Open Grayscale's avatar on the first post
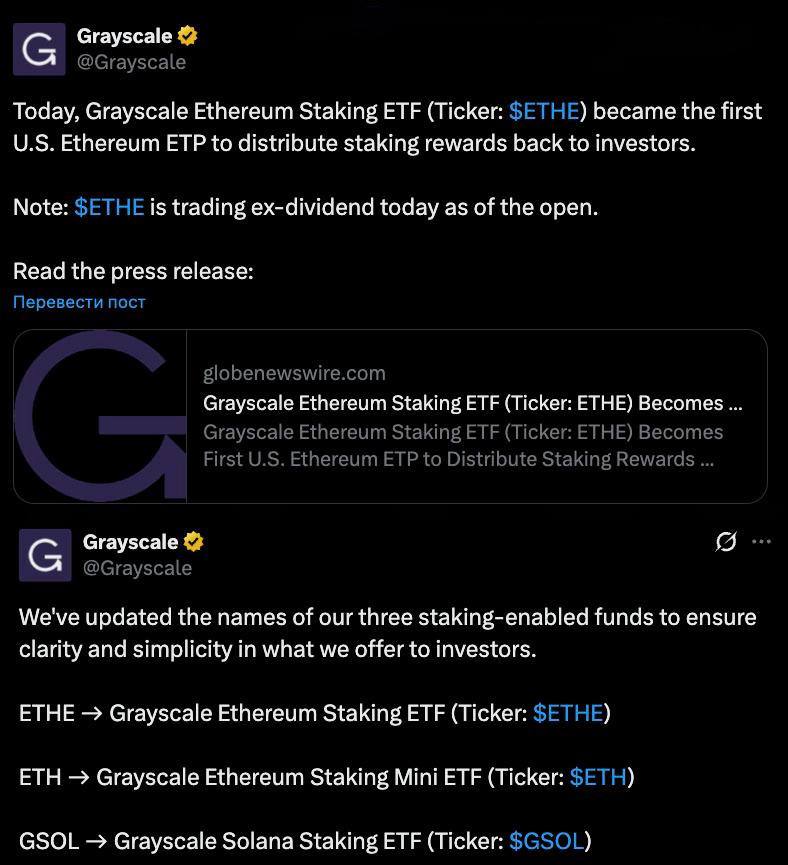 (39, 49)
